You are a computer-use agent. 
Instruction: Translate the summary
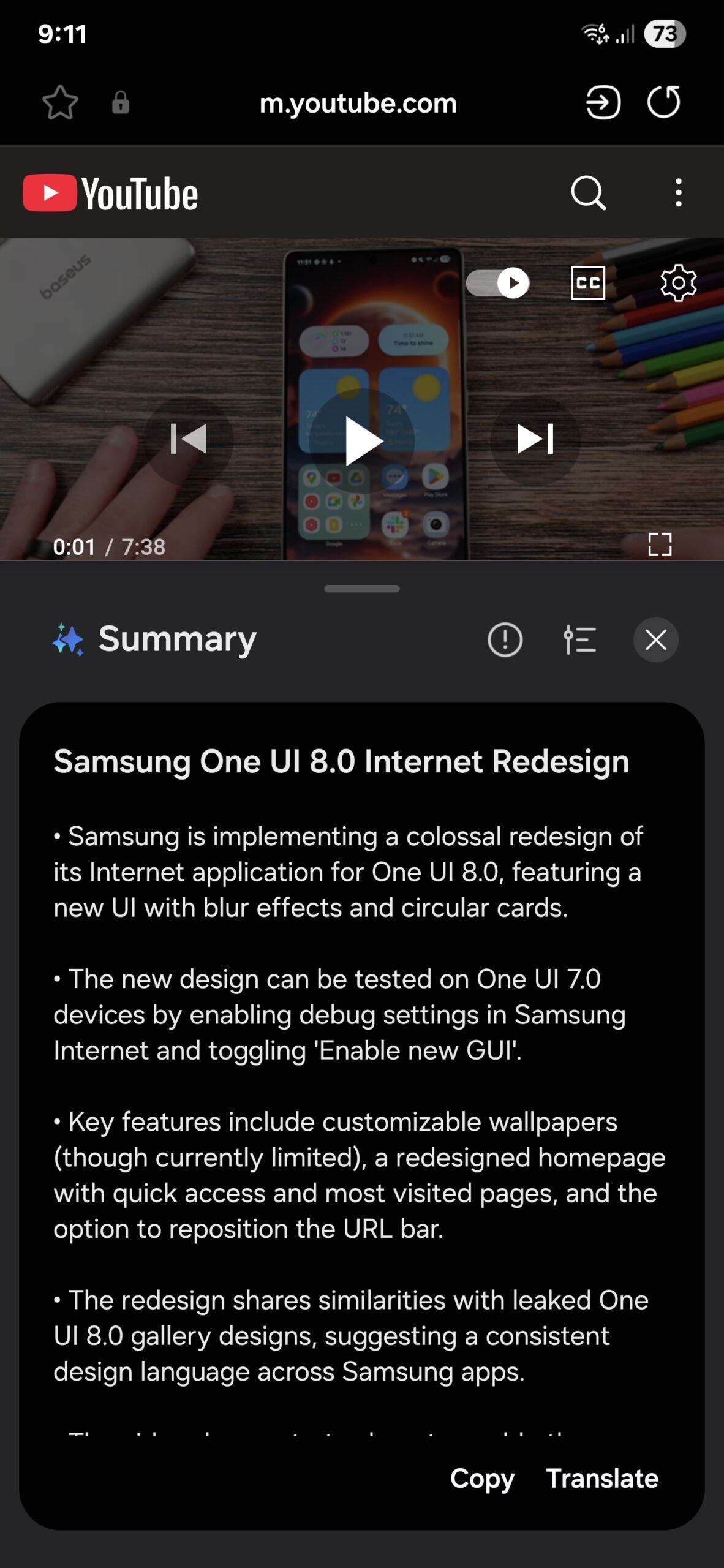point(601,1478)
